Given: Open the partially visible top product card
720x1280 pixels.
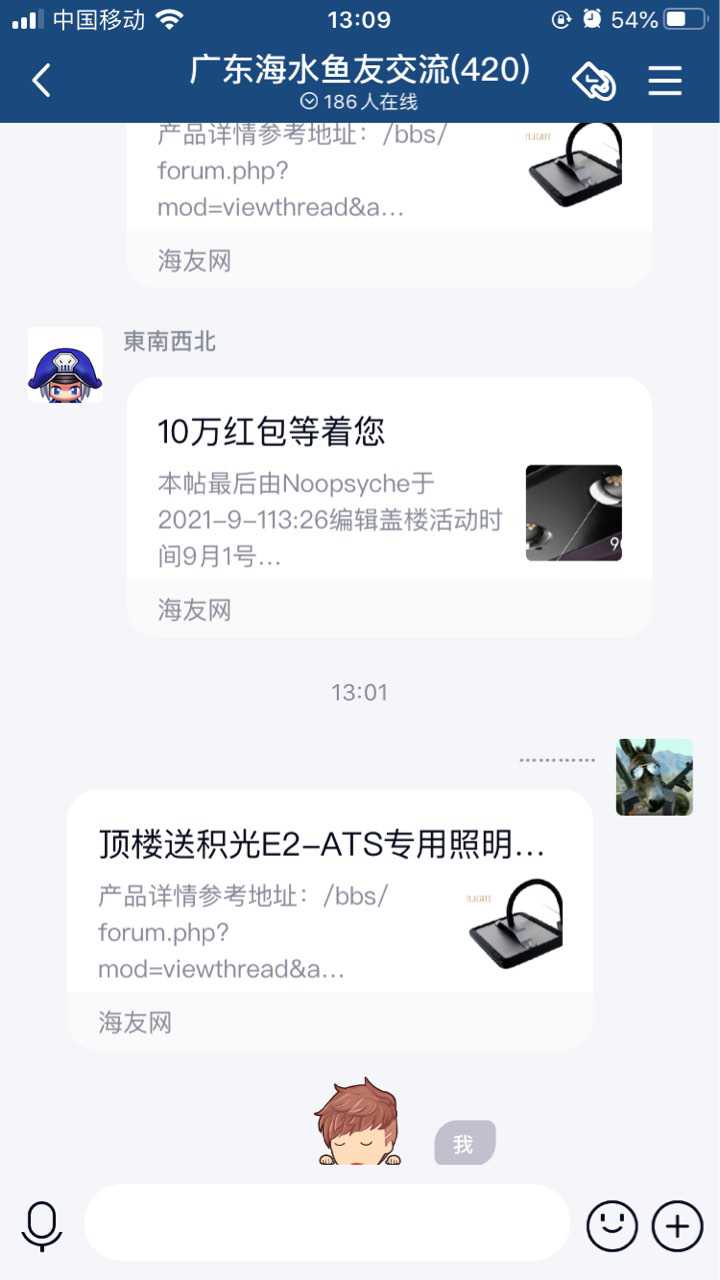Looking at the screenshot, I should [388, 200].
